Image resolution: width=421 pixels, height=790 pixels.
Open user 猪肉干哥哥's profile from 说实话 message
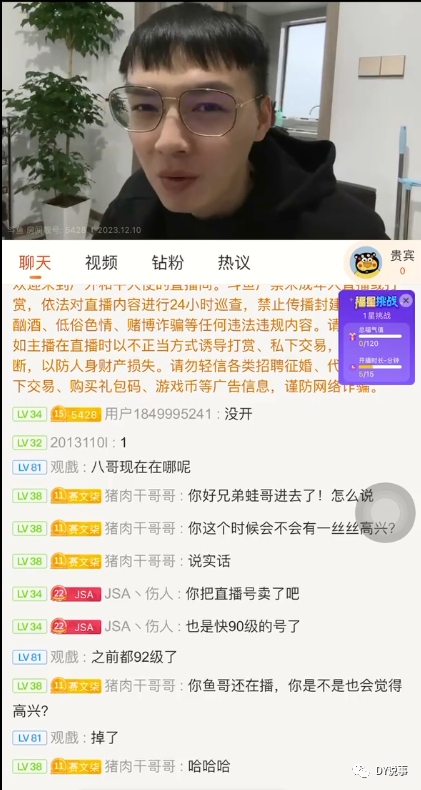pyautogui.click(x=140, y=561)
